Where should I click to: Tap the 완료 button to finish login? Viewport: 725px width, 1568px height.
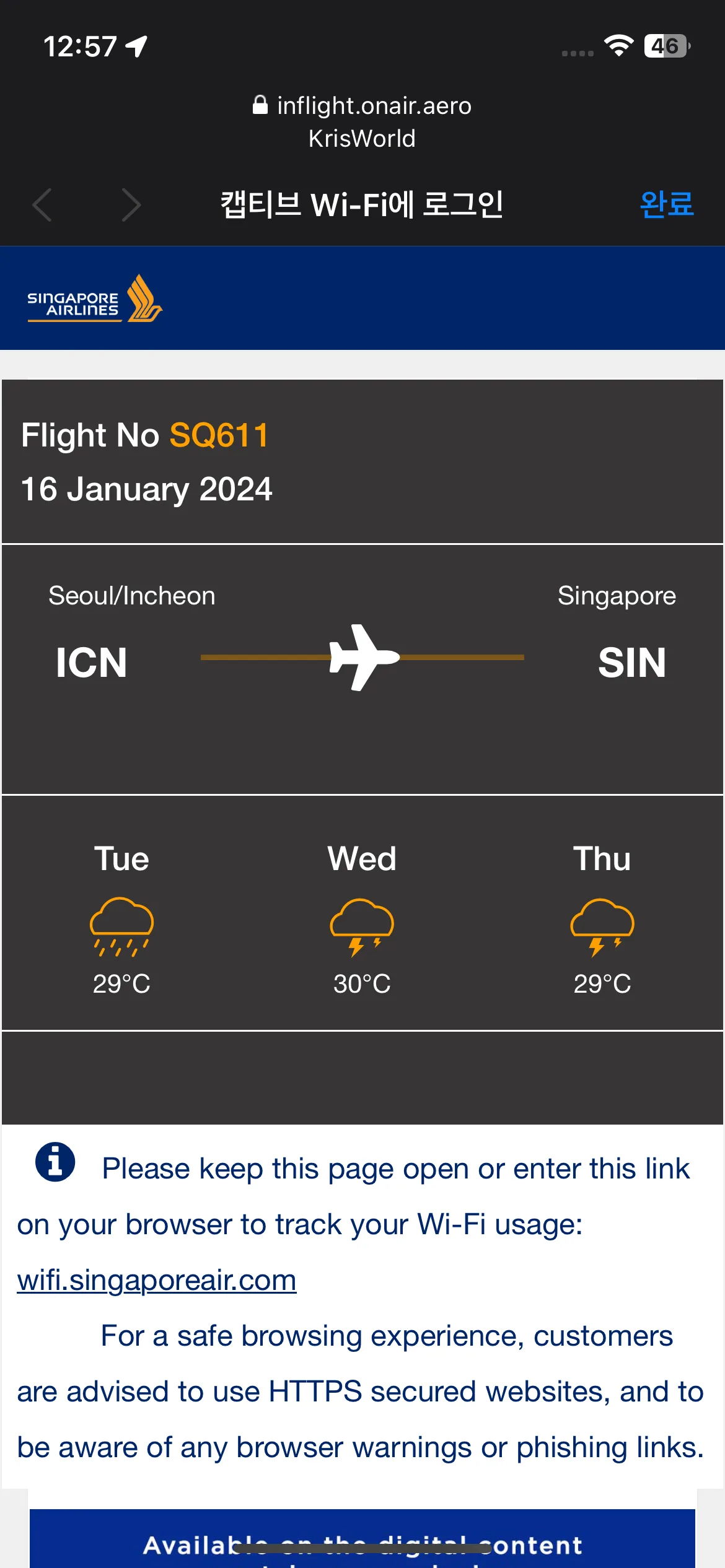666,204
